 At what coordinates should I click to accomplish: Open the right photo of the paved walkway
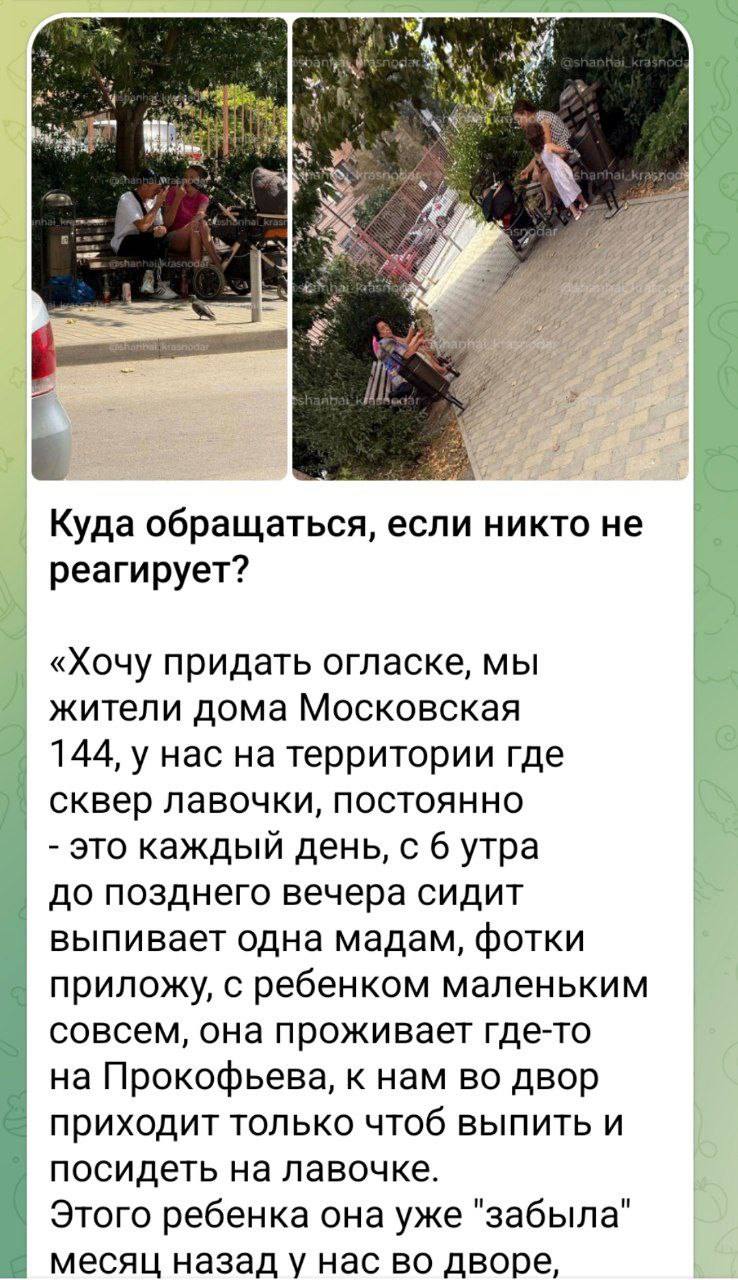pos(491,248)
